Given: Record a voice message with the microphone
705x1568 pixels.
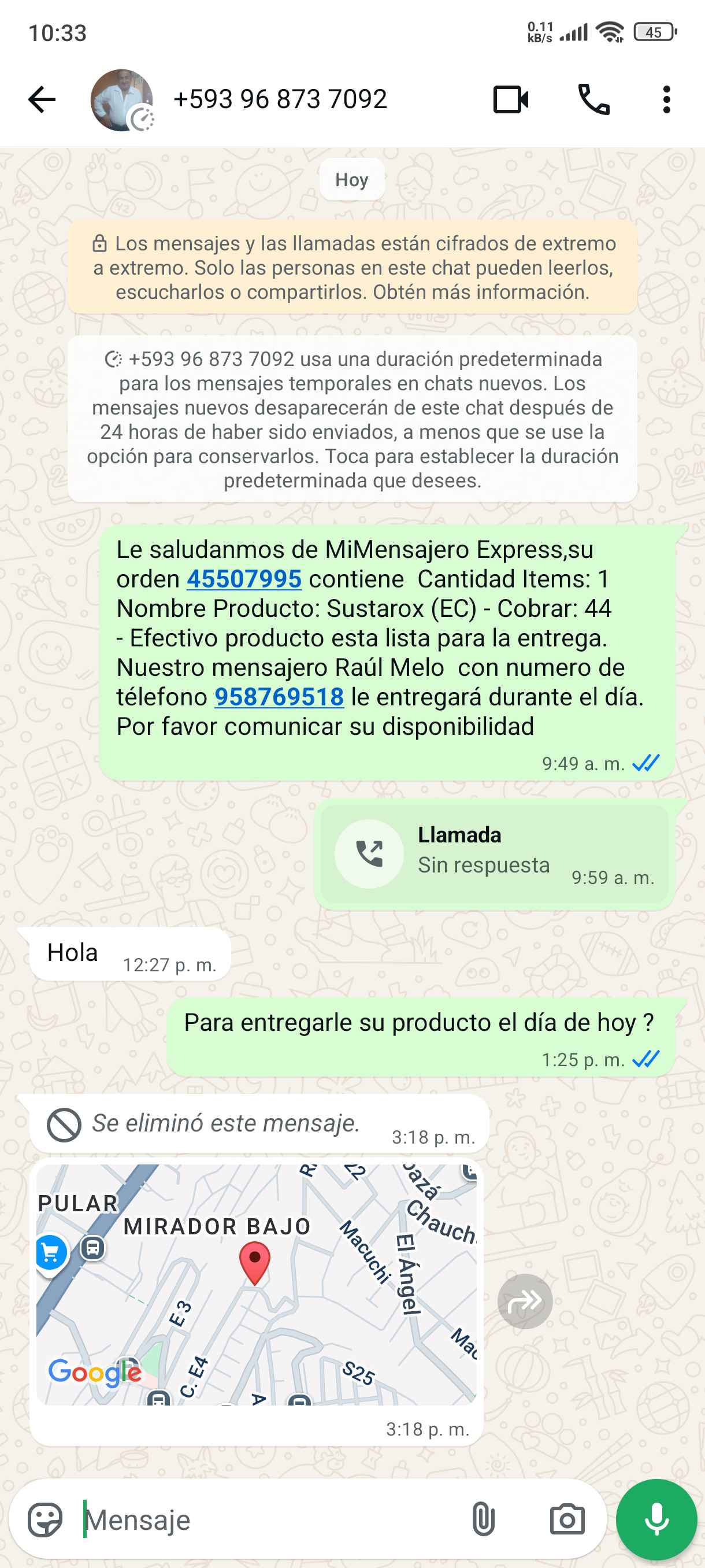Looking at the screenshot, I should 656,1520.
